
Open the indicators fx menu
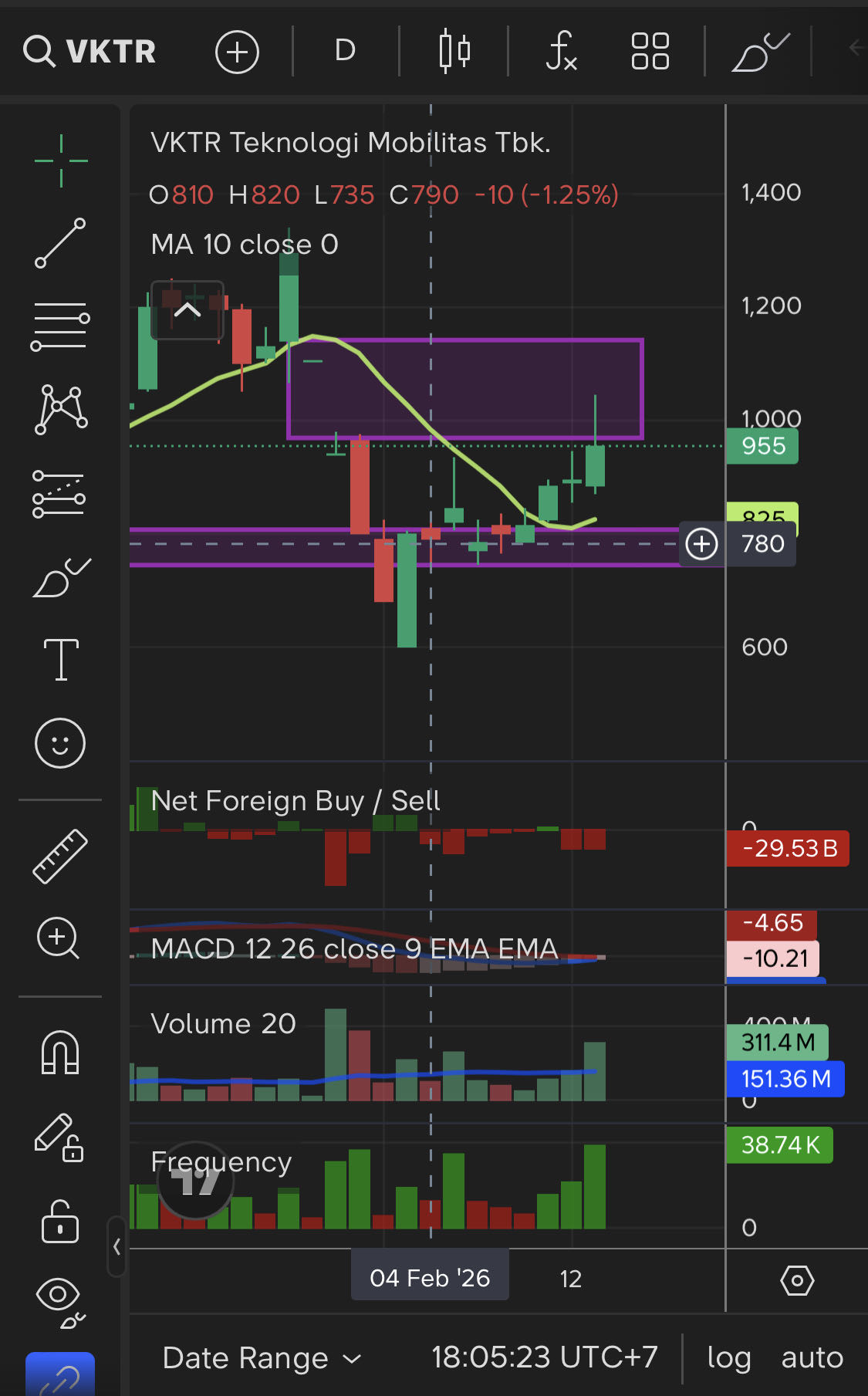click(x=561, y=52)
